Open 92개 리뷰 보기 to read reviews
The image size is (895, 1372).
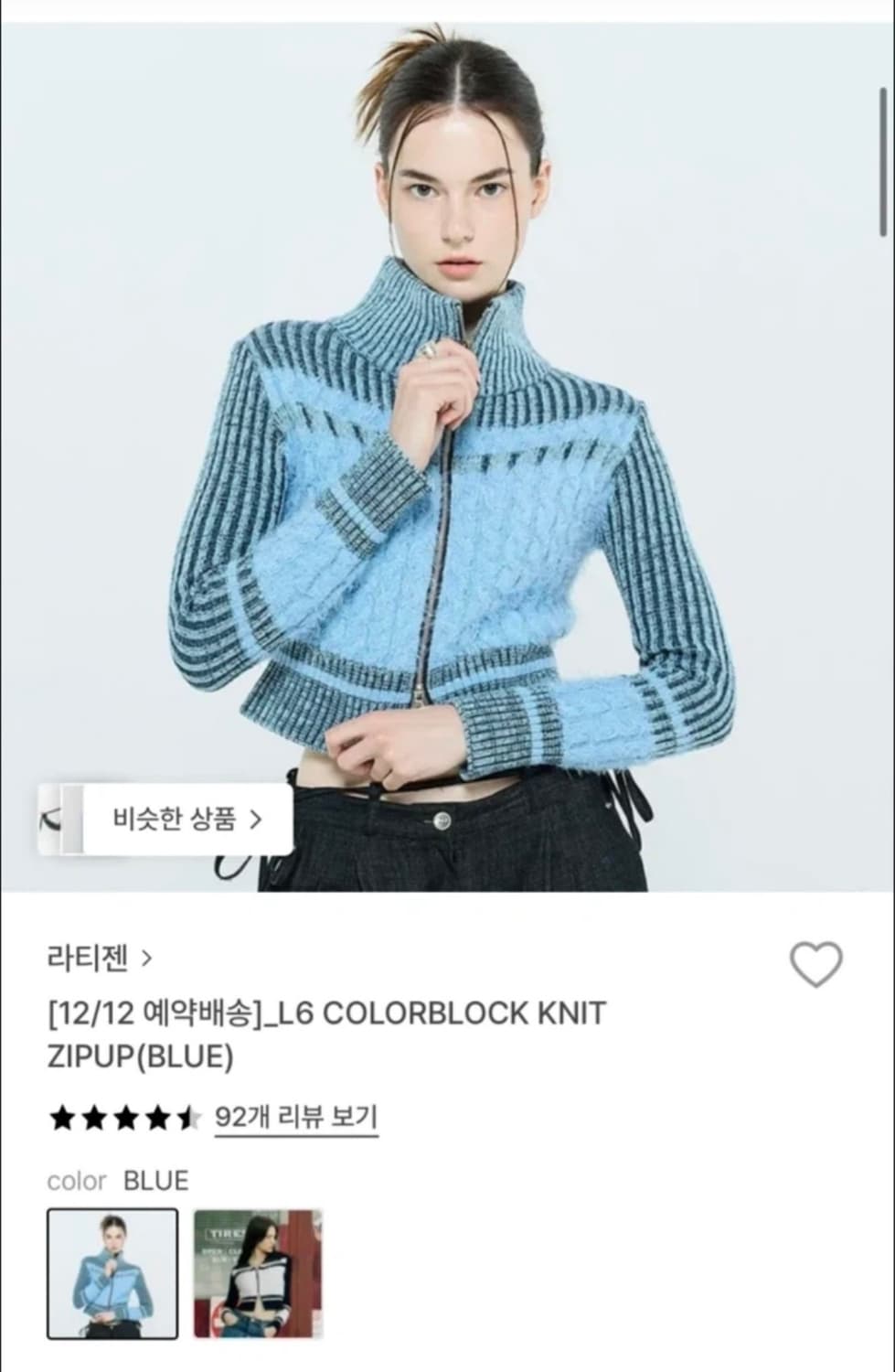click(297, 1114)
